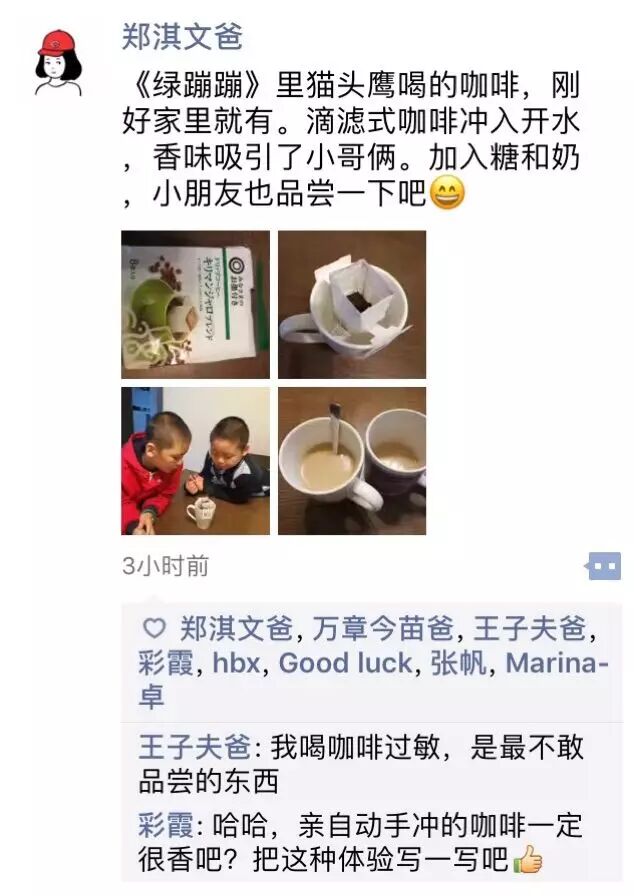View the drip filter cup photo
Image resolution: width=634 pixels, height=896 pixels.
coord(352,304)
